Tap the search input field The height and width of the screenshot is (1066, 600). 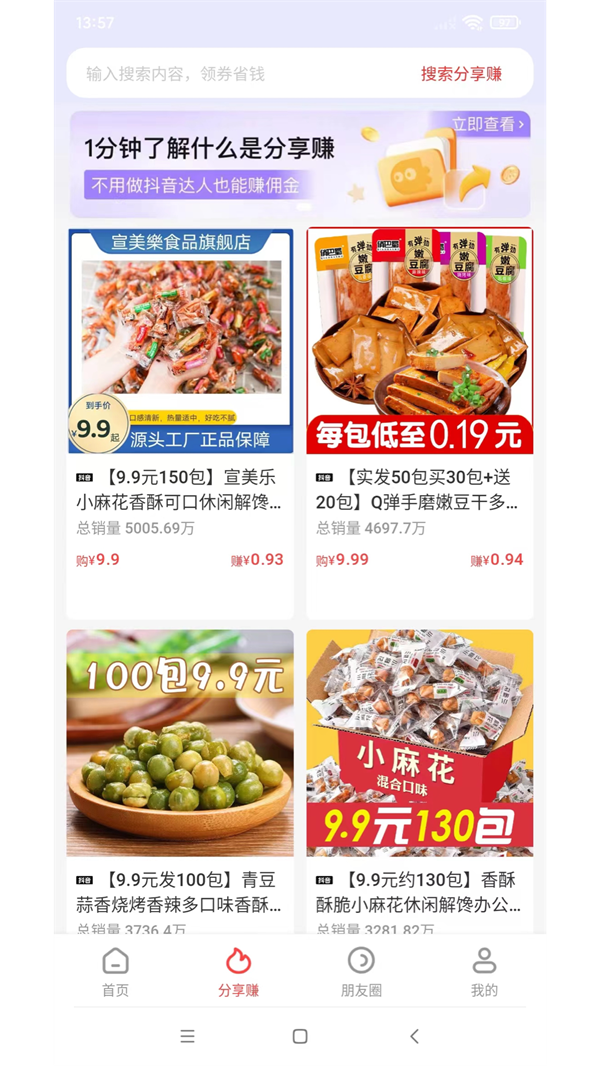click(240, 74)
